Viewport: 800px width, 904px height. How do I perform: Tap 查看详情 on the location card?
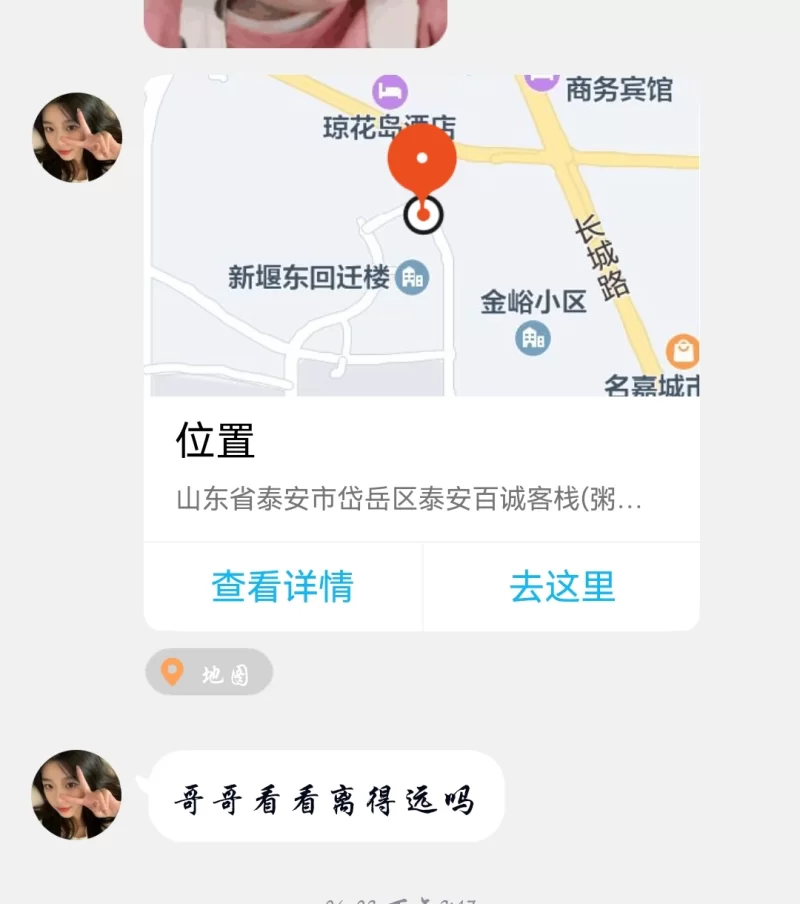[x=283, y=587]
